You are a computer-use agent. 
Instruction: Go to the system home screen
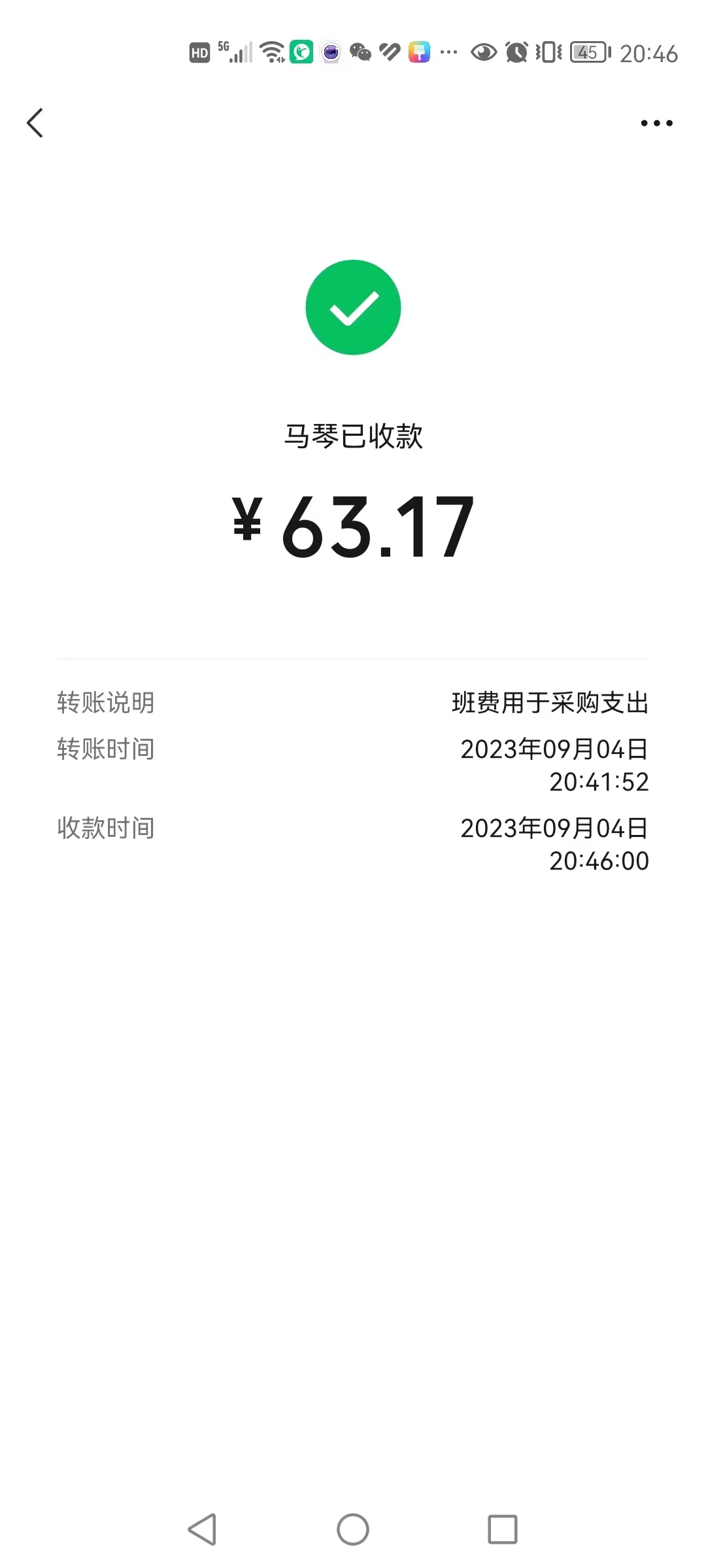353,1529
